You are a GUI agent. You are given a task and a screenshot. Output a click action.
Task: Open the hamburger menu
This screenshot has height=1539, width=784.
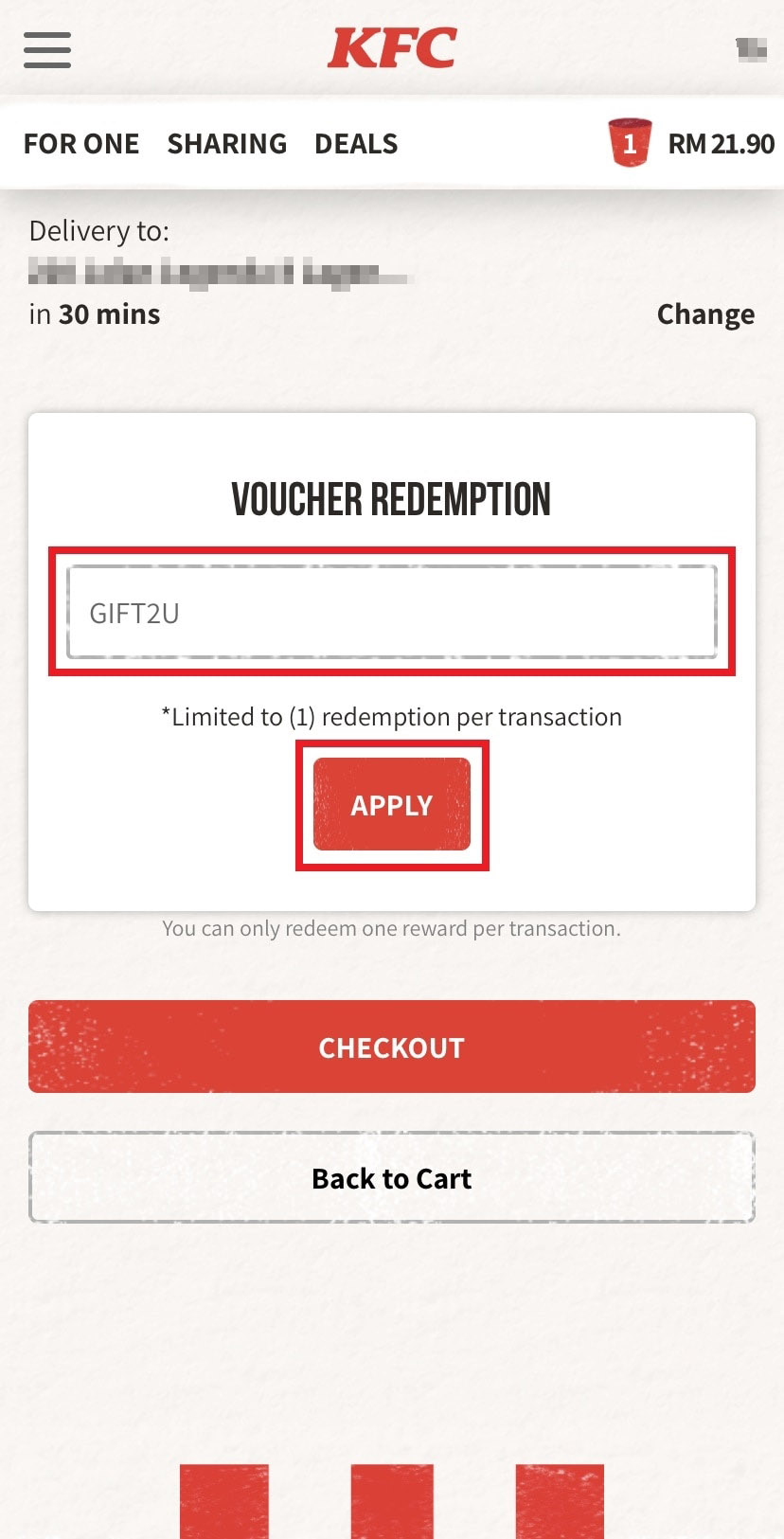pos(47,49)
